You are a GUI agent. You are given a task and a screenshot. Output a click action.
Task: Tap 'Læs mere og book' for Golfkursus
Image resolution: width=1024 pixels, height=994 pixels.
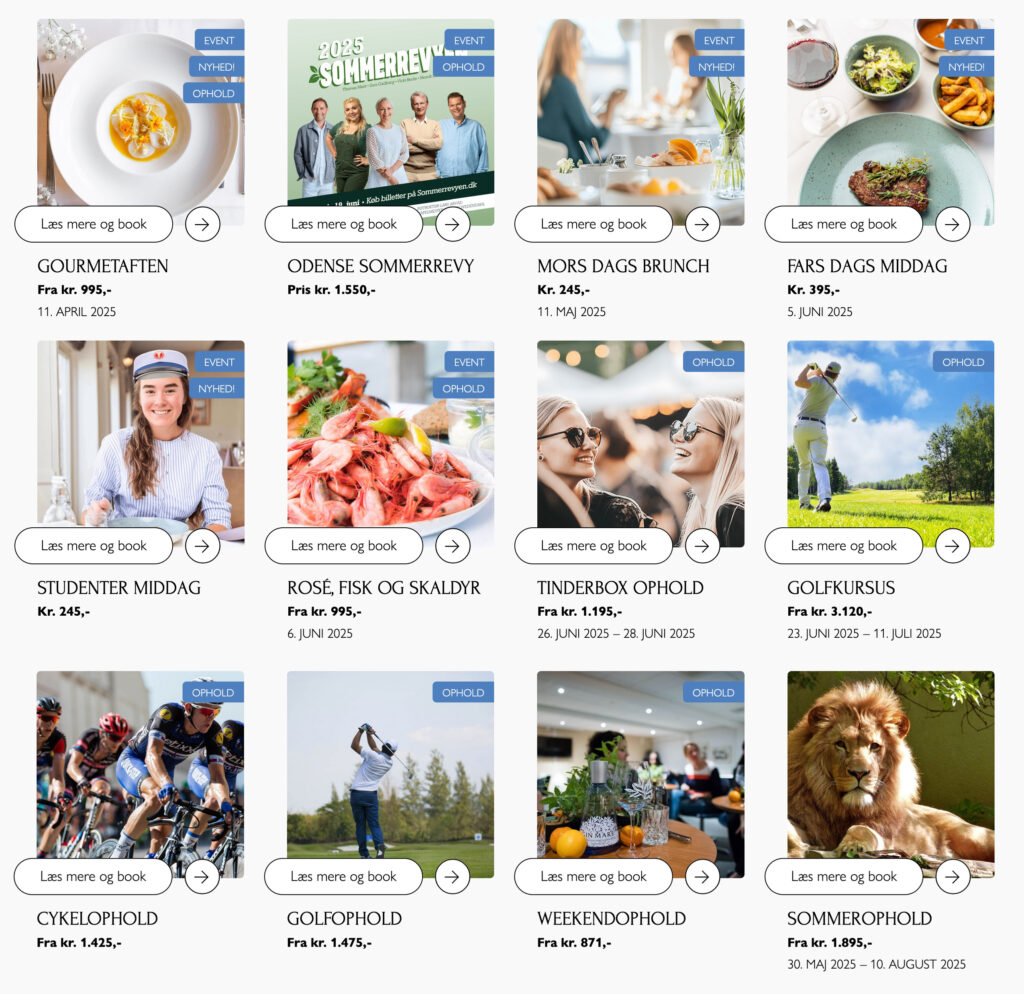844,546
